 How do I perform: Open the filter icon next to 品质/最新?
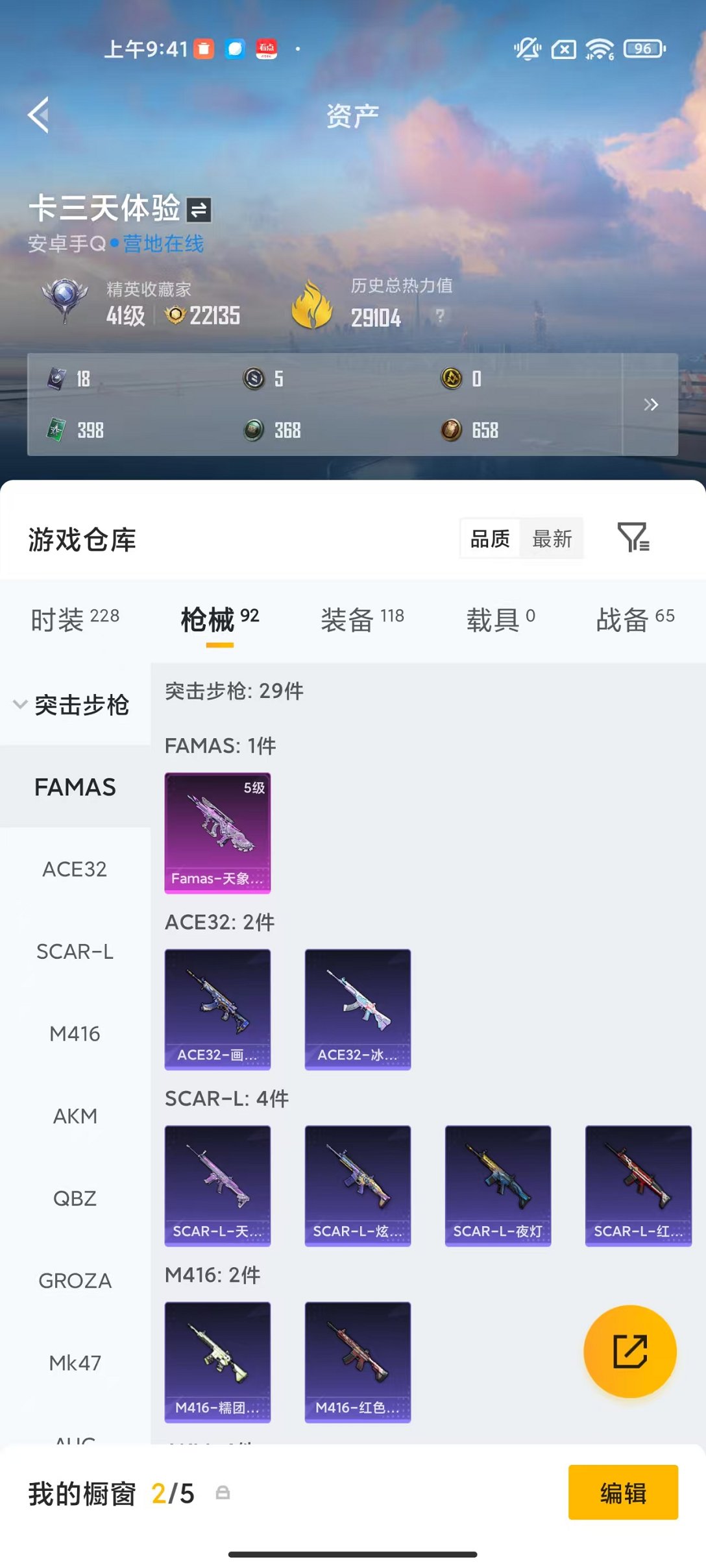(x=634, y=538)
